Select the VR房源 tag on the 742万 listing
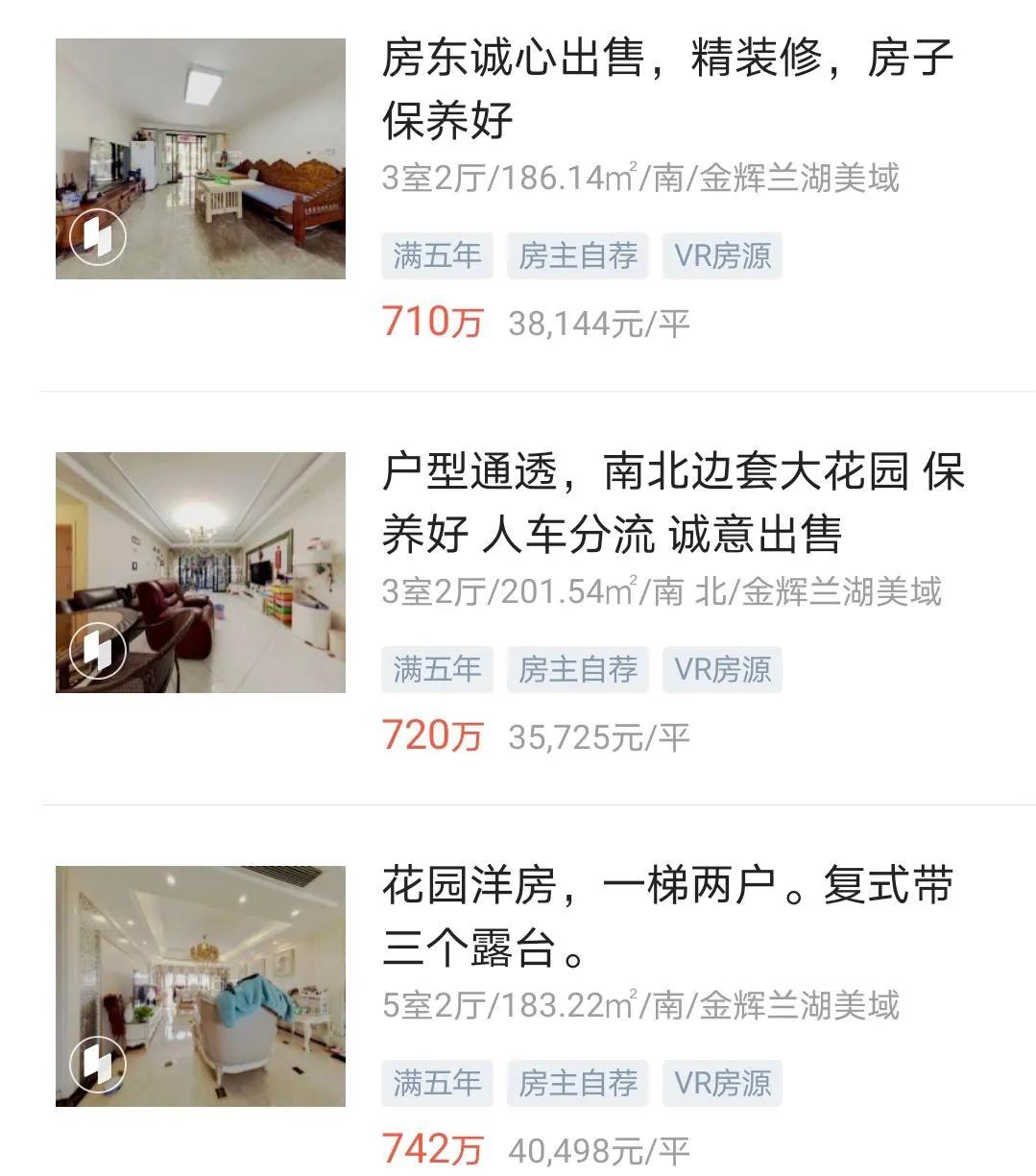Image resolution: width=1036 pixels, height=1176 pixels. [722, 1083]
